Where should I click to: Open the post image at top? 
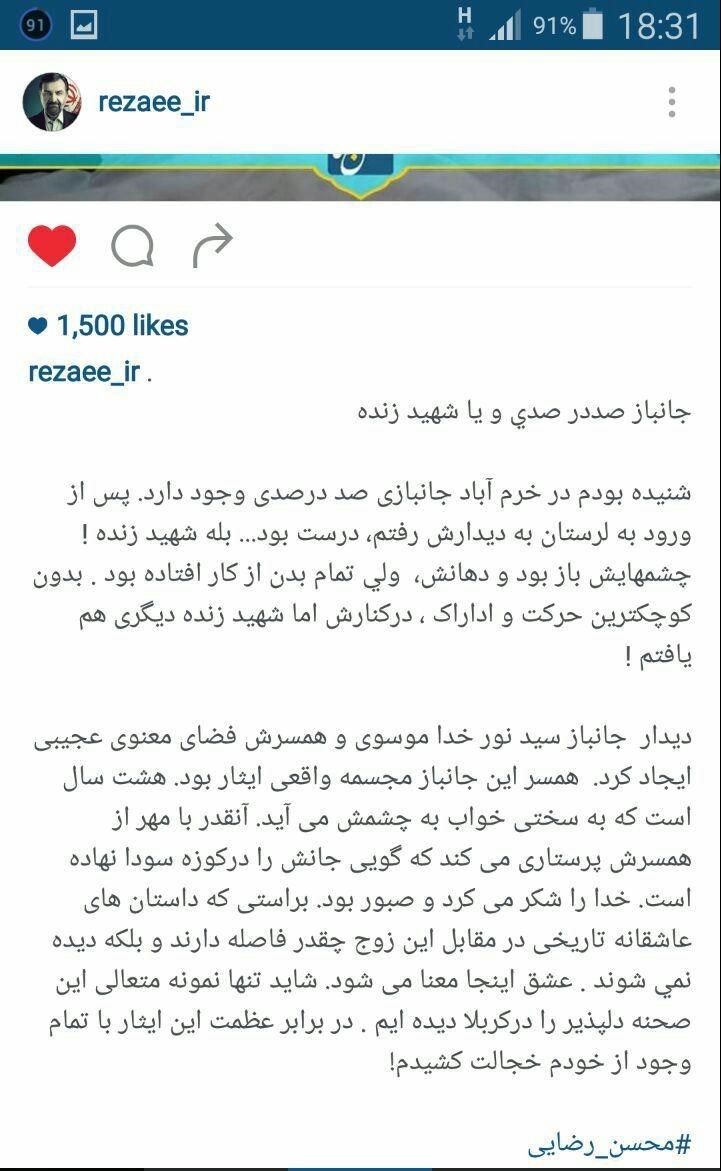[x=360, y=176]
